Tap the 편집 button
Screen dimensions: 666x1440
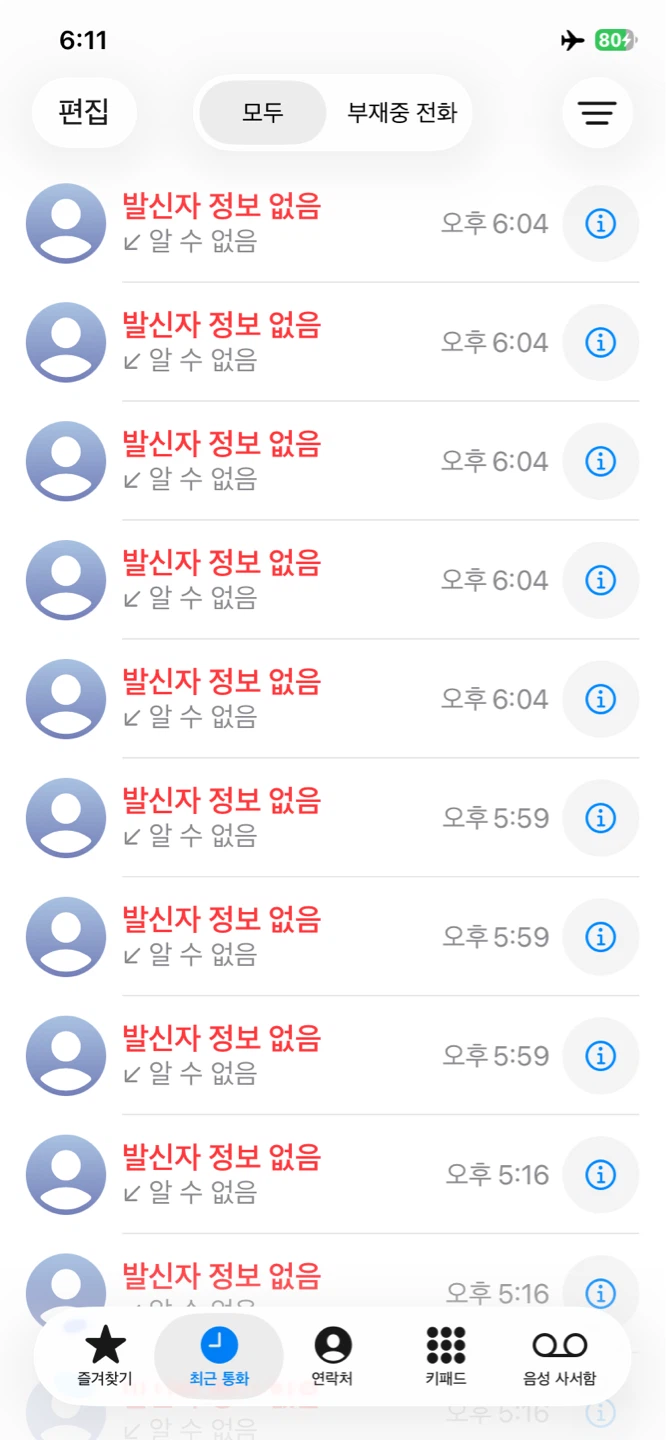click(84, 112)
